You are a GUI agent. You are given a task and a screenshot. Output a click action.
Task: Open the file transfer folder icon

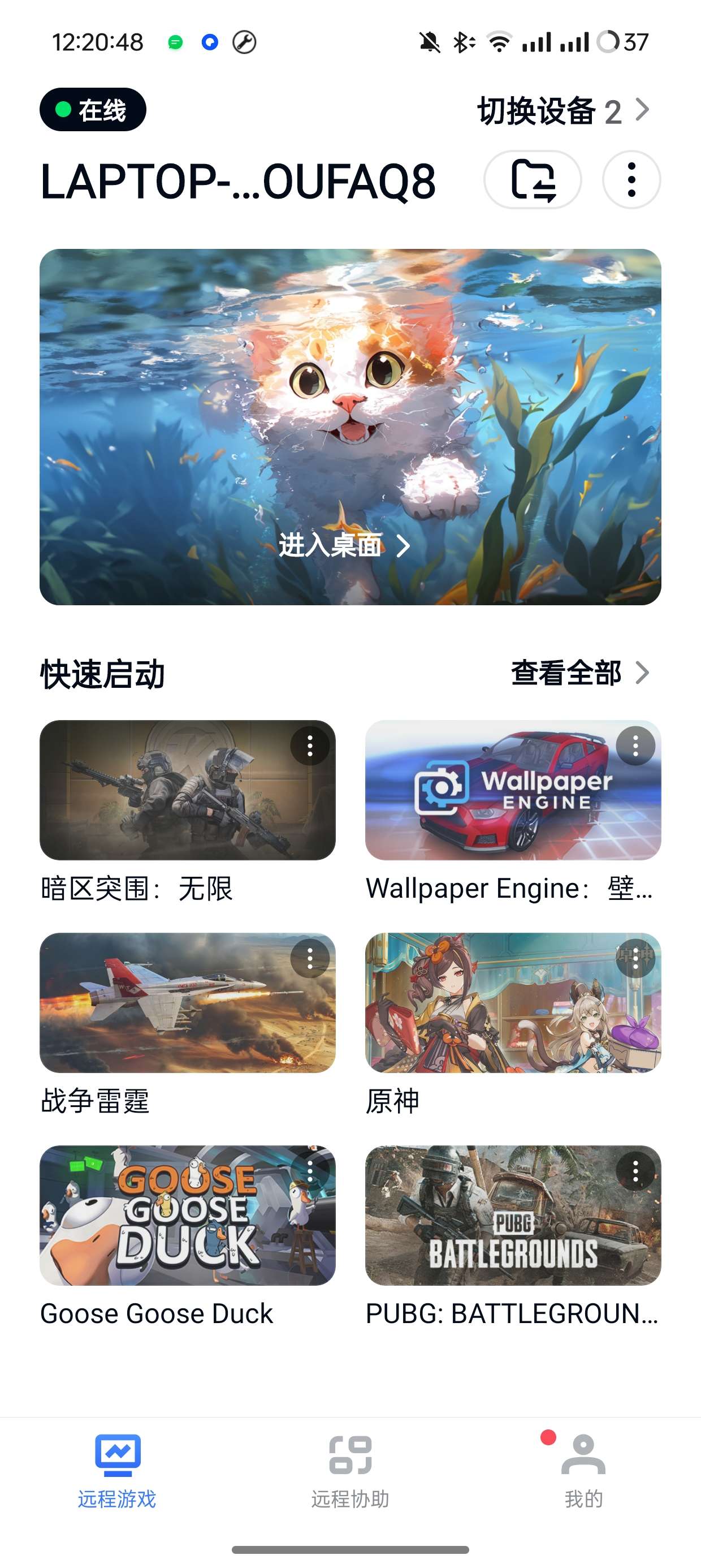pyautogui.click(x=533, y=180)
